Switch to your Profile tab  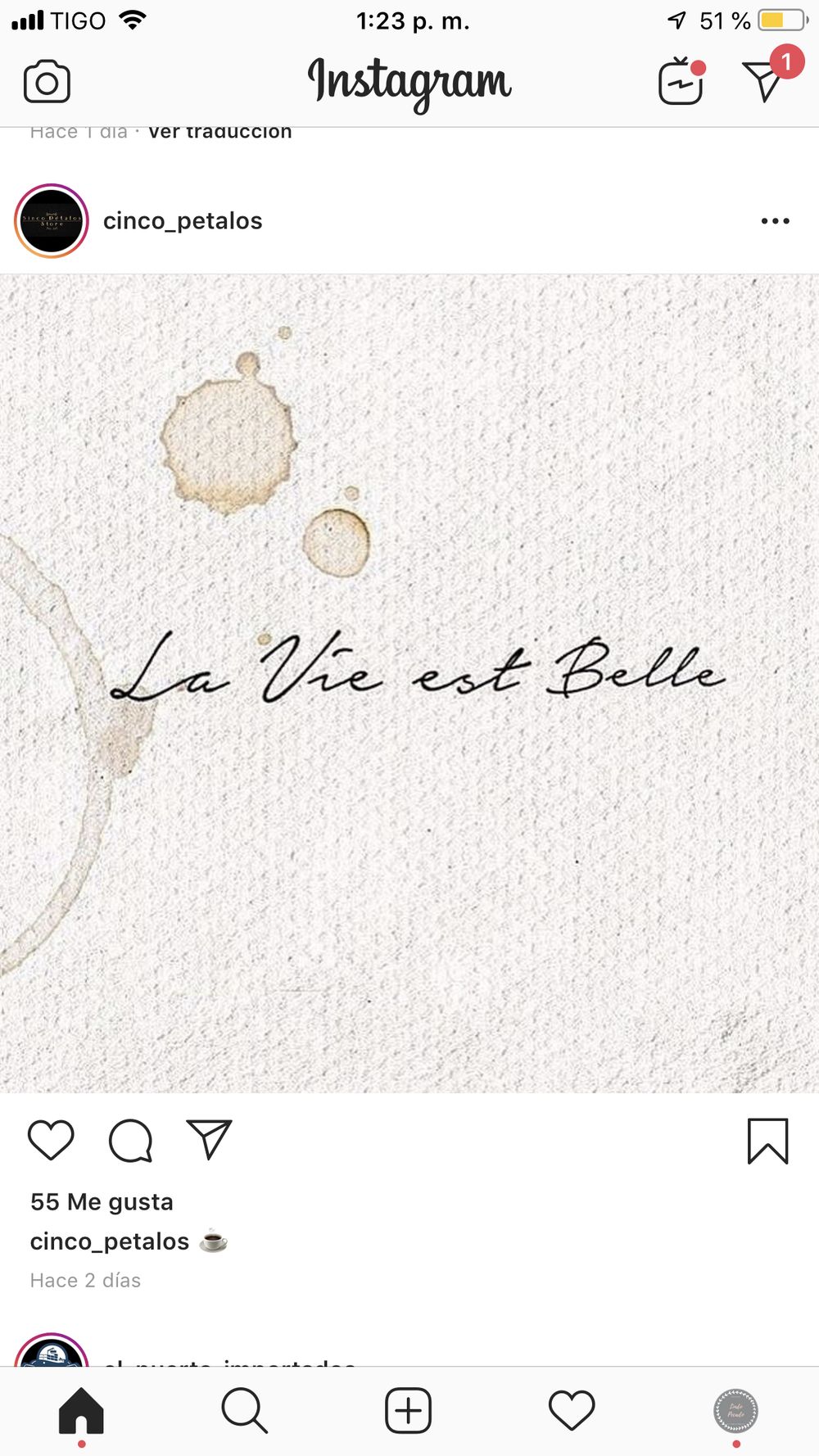[735, 1411]
